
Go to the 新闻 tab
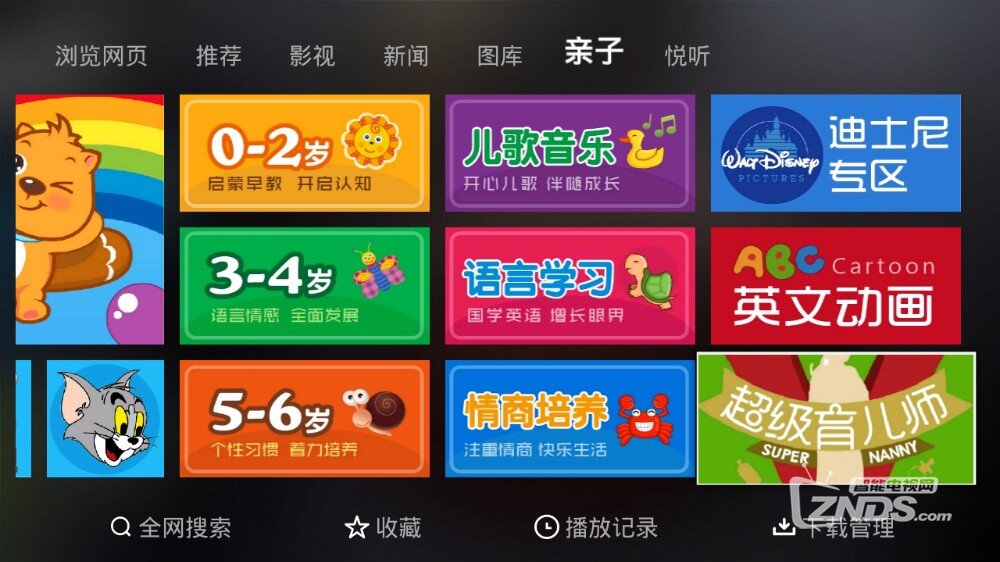click(x=406, y=56)
